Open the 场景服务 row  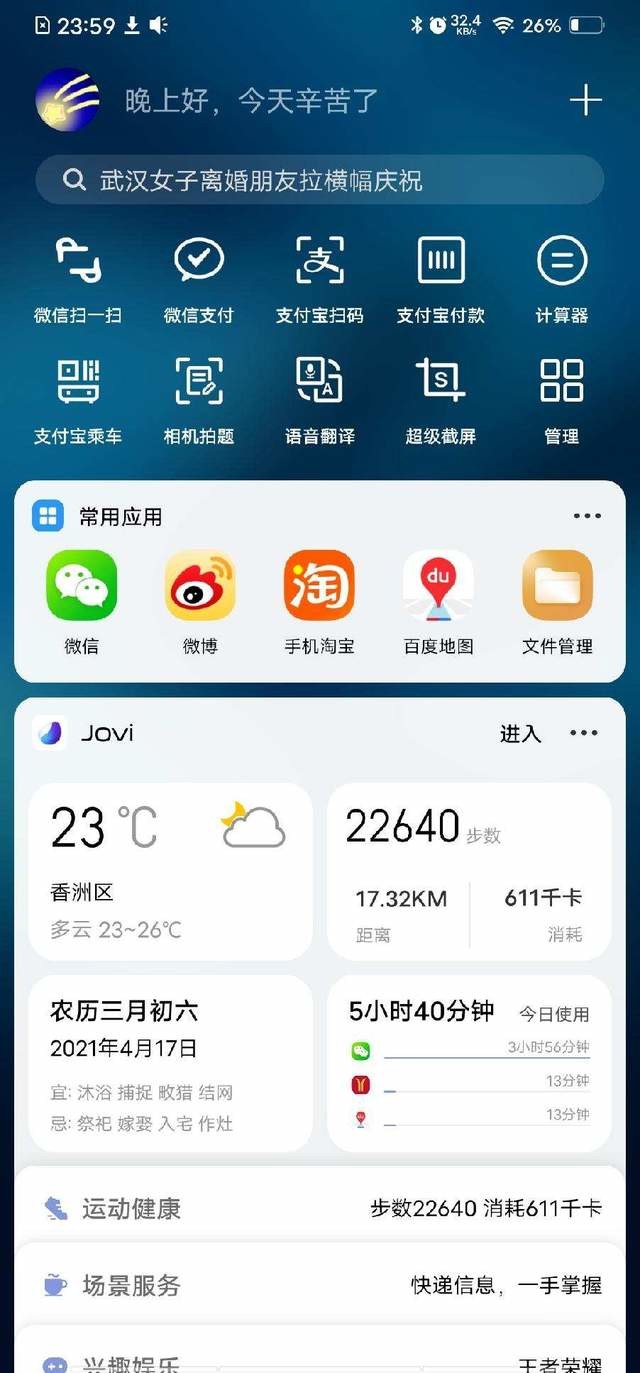[320, 1285]
